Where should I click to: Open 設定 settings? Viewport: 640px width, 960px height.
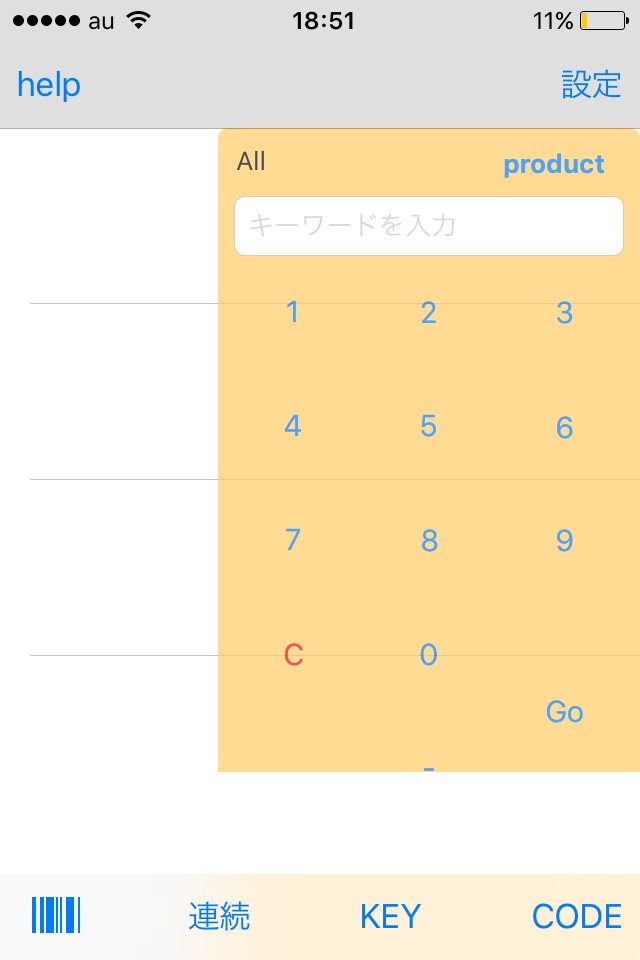click(x=591, y=85)
